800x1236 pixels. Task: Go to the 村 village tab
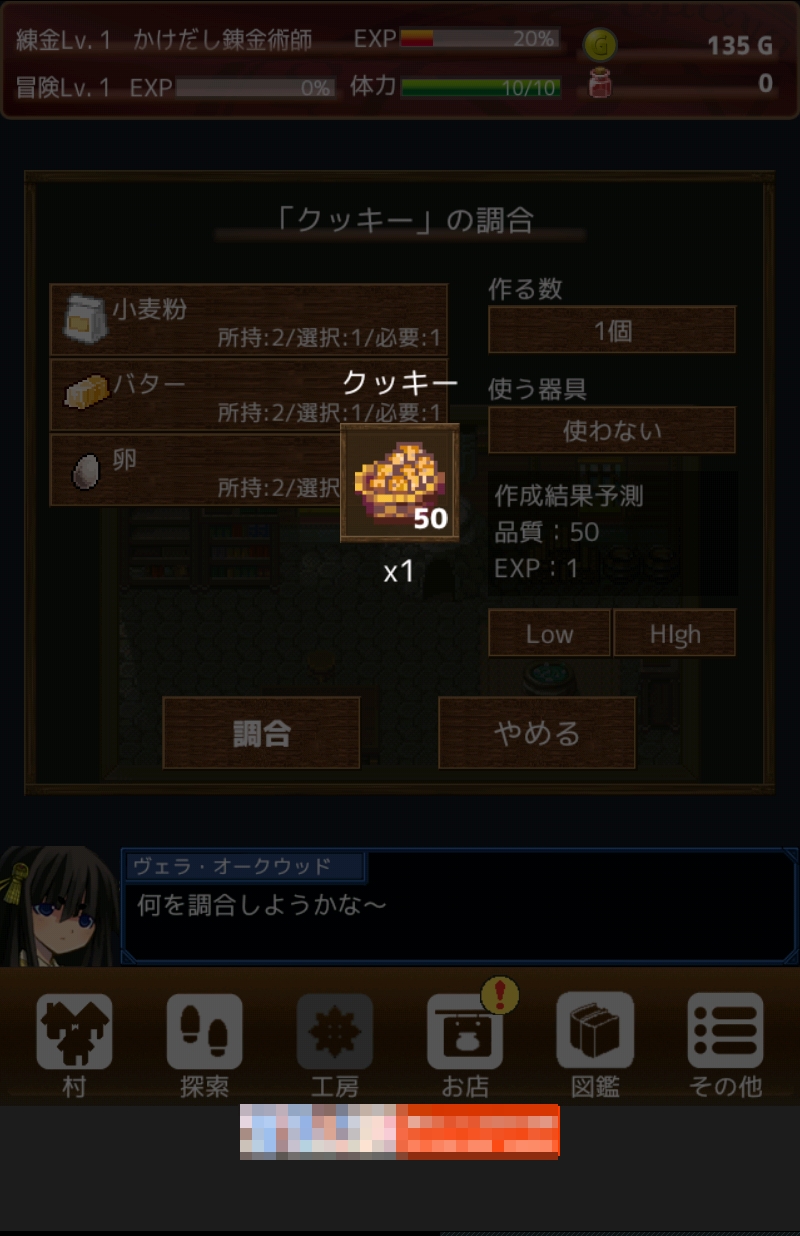click(x=75, y=1045)
